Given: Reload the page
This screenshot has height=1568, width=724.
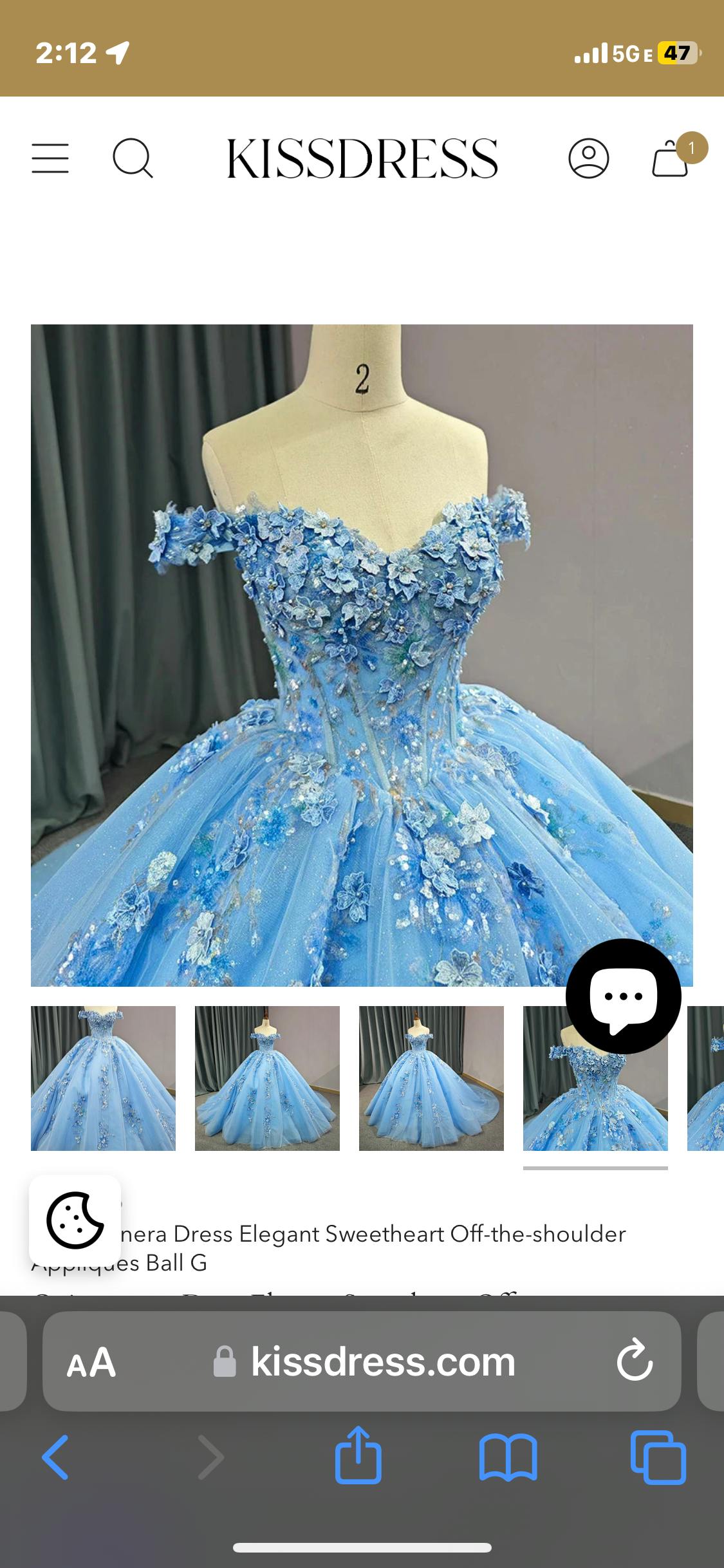Looking at the screenshot, I should click(635, 1361).
